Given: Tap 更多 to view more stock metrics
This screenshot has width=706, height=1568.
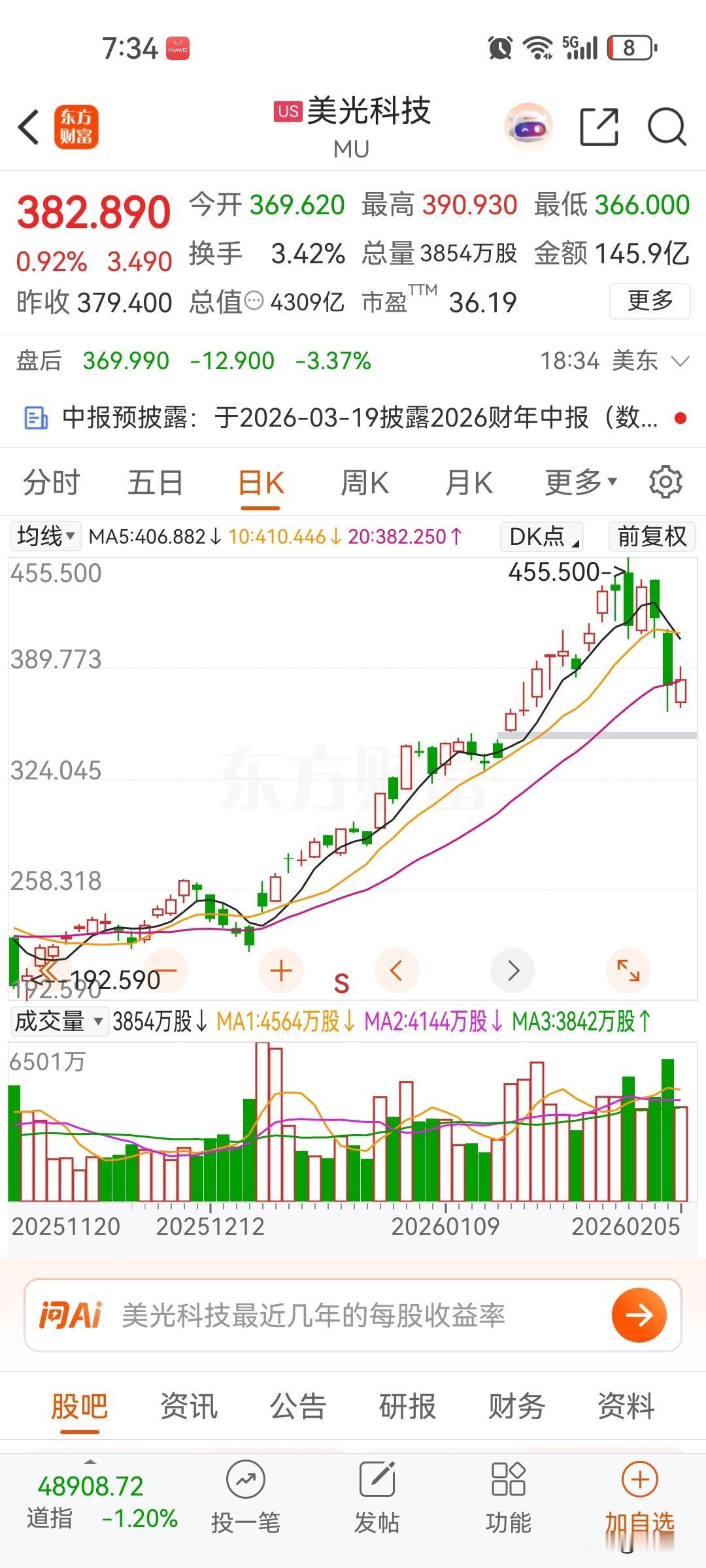Looking at the screenshot, I should pyautogui.click(x=649, y=301).
